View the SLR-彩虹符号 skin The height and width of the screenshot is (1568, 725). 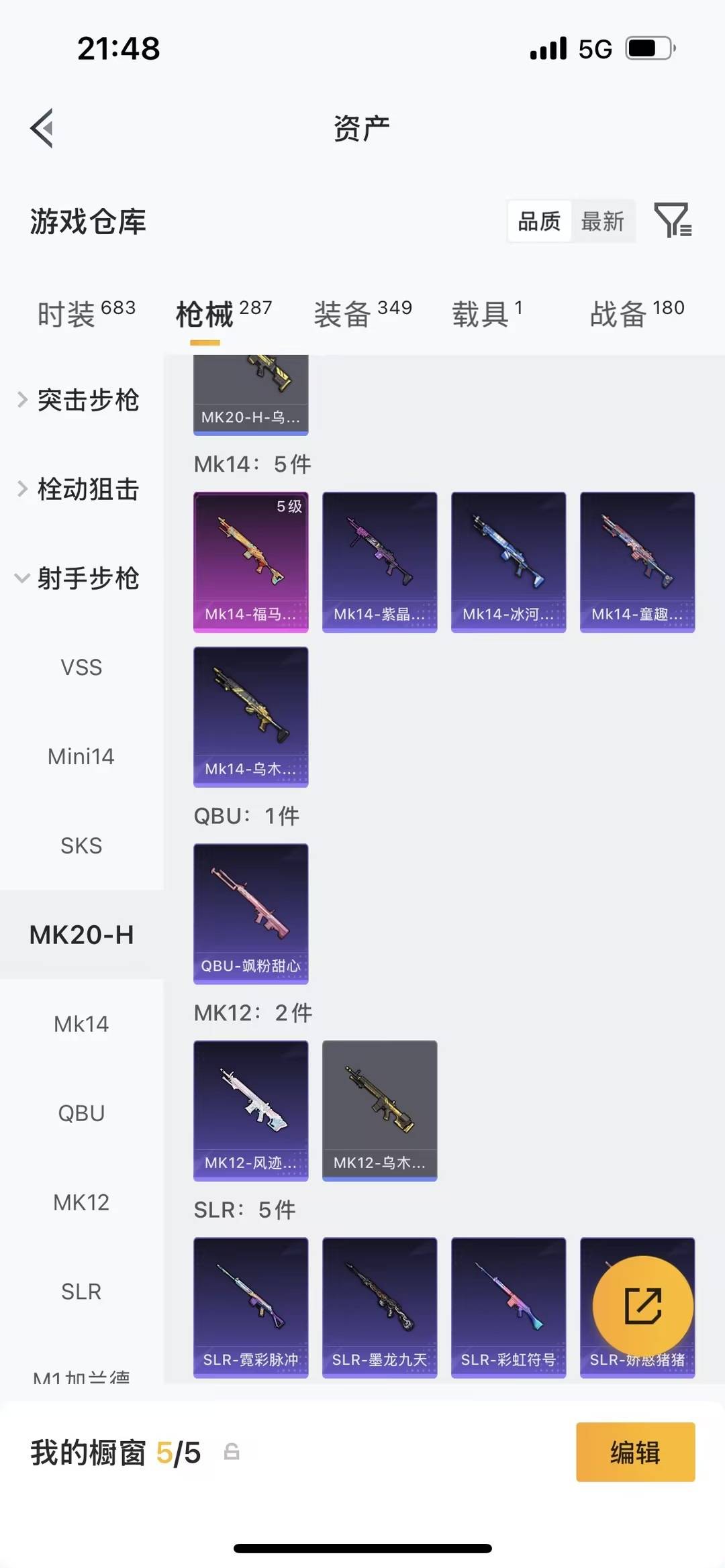[508, 1307]
